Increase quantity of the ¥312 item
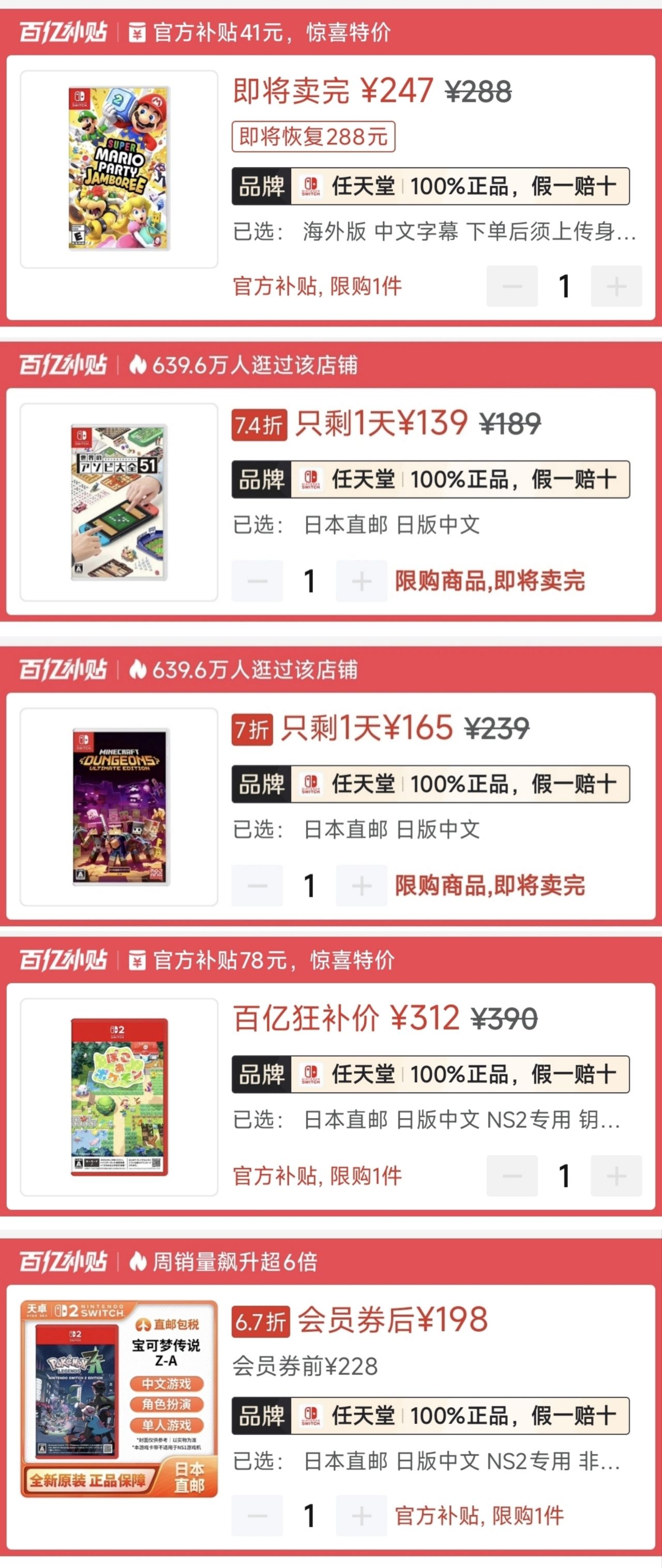This screenshot has width=662, height=1568. 616,1175
